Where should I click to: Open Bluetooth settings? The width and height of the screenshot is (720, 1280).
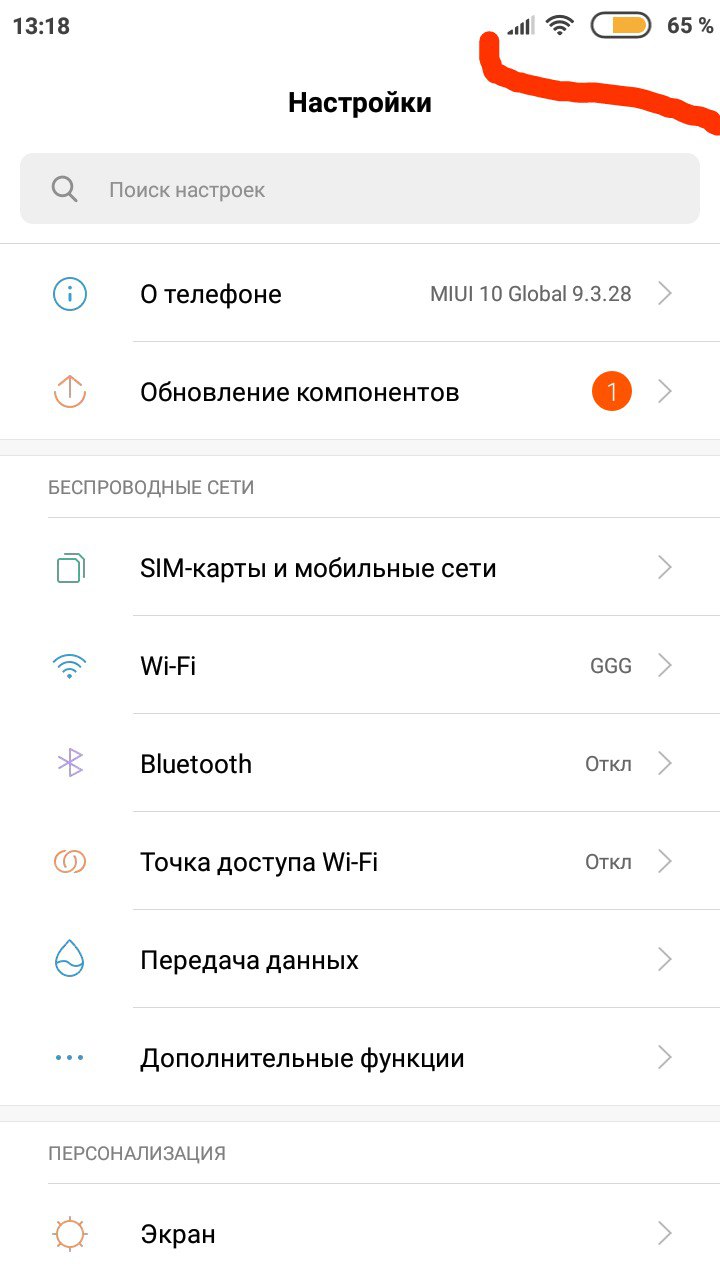(x=360, y=764)
